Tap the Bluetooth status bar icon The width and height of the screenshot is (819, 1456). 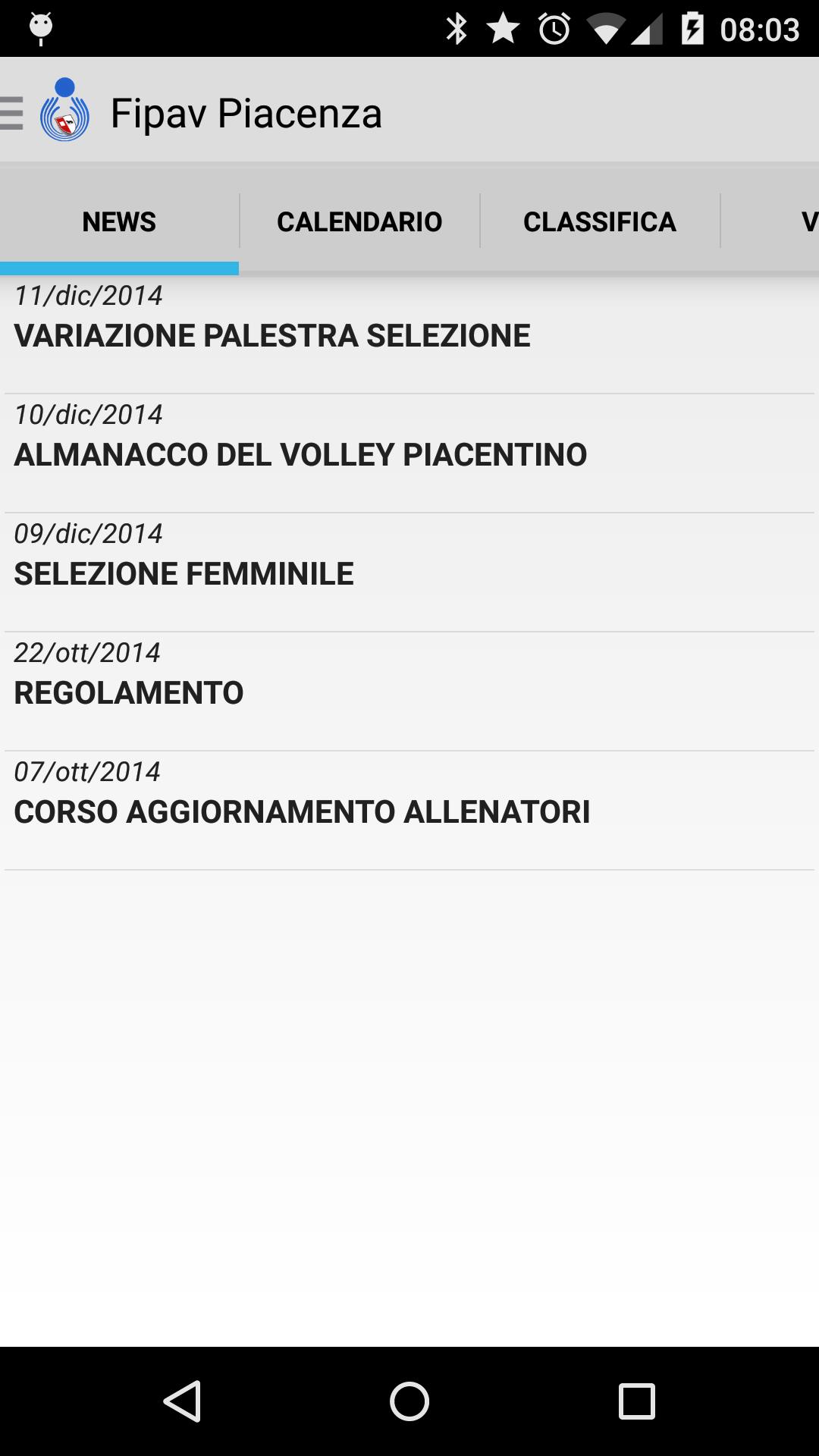click(456, 28)
